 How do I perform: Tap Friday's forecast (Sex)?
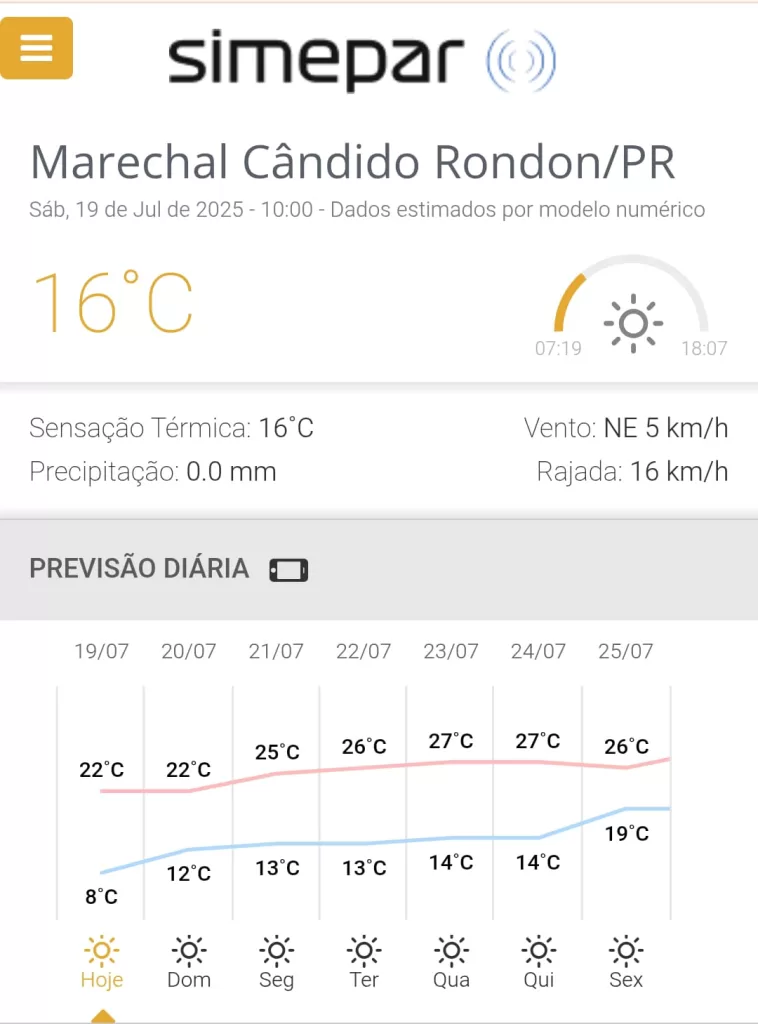point(626,962)
